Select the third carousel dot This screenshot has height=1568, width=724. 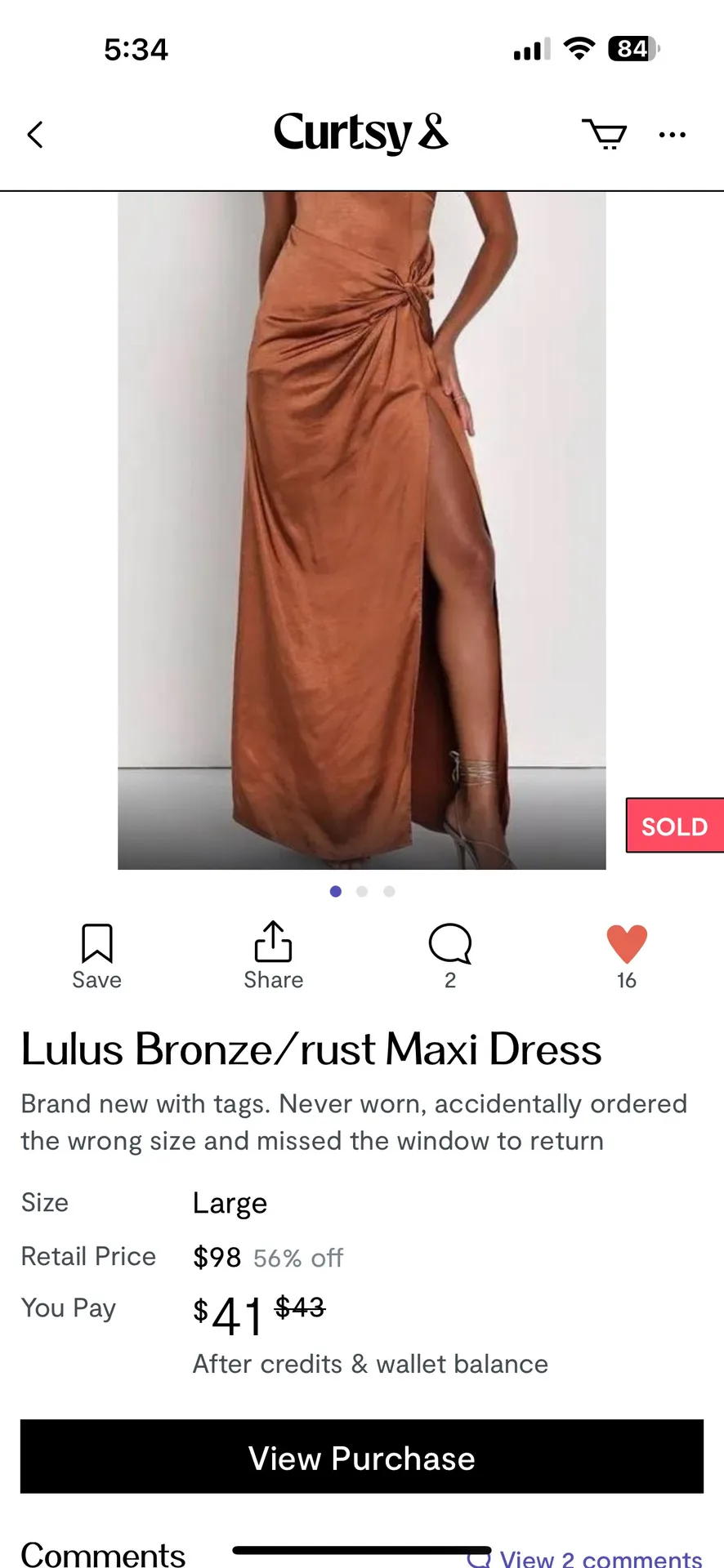click(x=389, y=892)
